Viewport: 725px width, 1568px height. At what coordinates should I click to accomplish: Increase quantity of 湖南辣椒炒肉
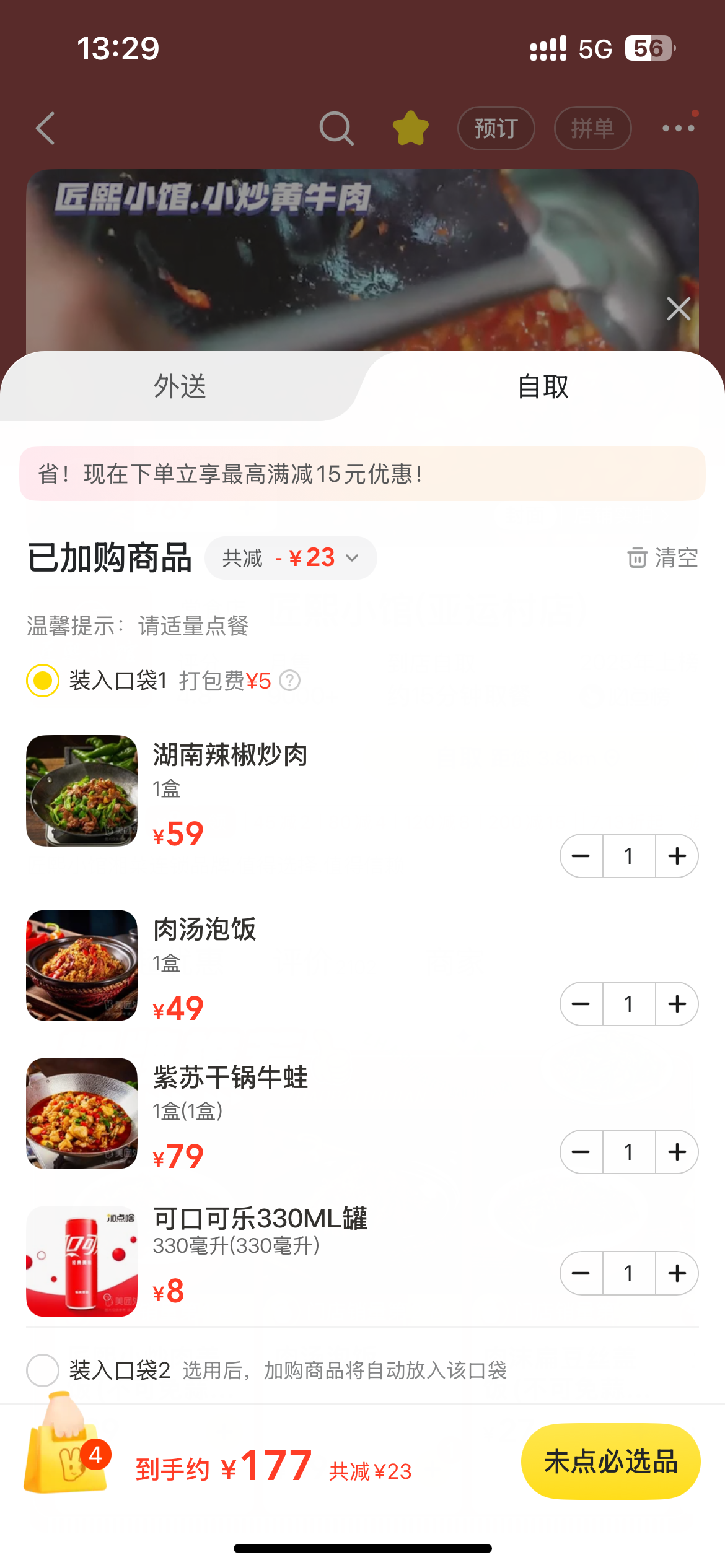click(x=677, y=856)
